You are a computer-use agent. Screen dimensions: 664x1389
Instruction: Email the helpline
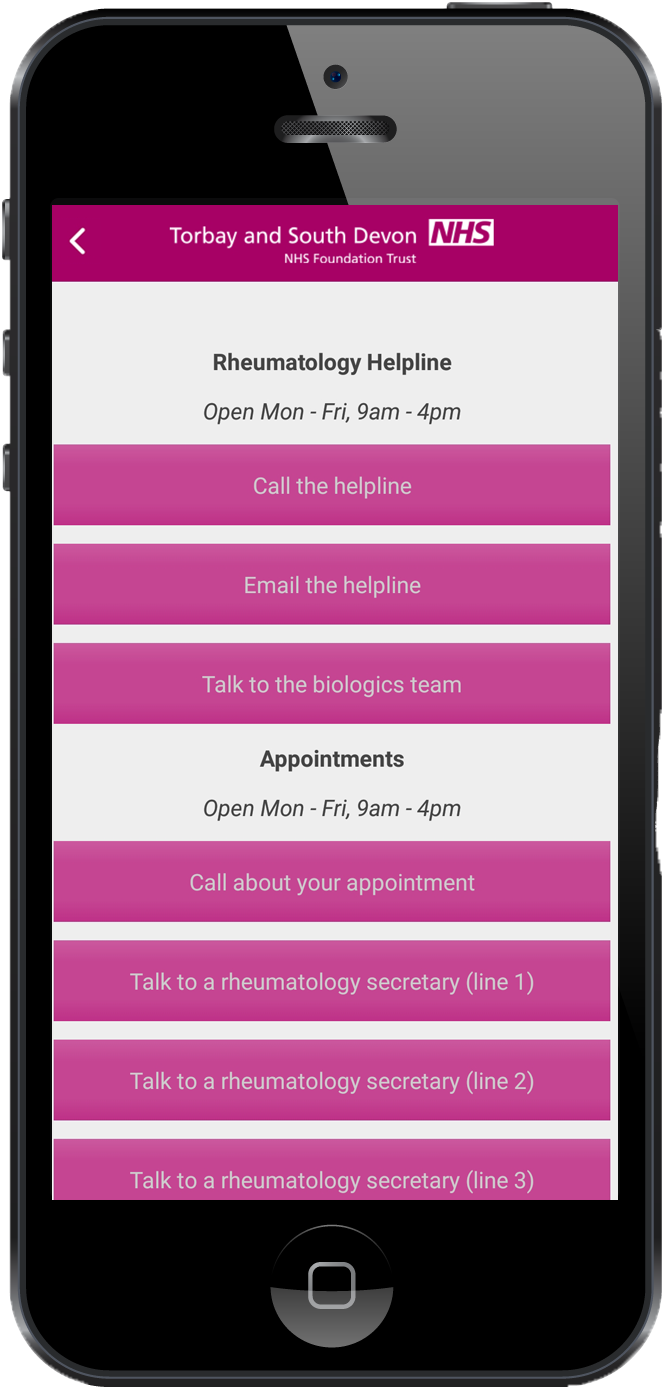pyautogui.click(x=331, y=585)
